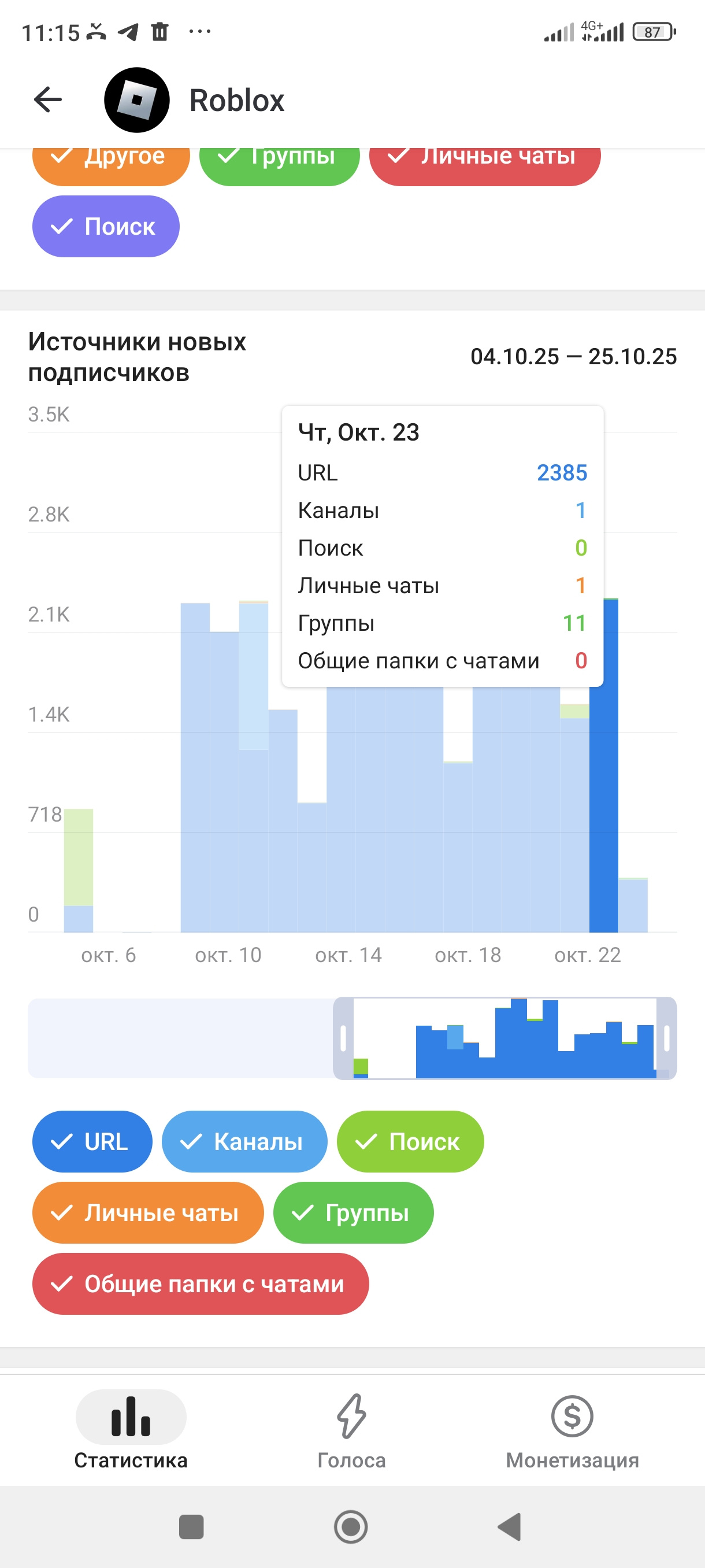Open the Roblox channel avatar

point(137,100)
